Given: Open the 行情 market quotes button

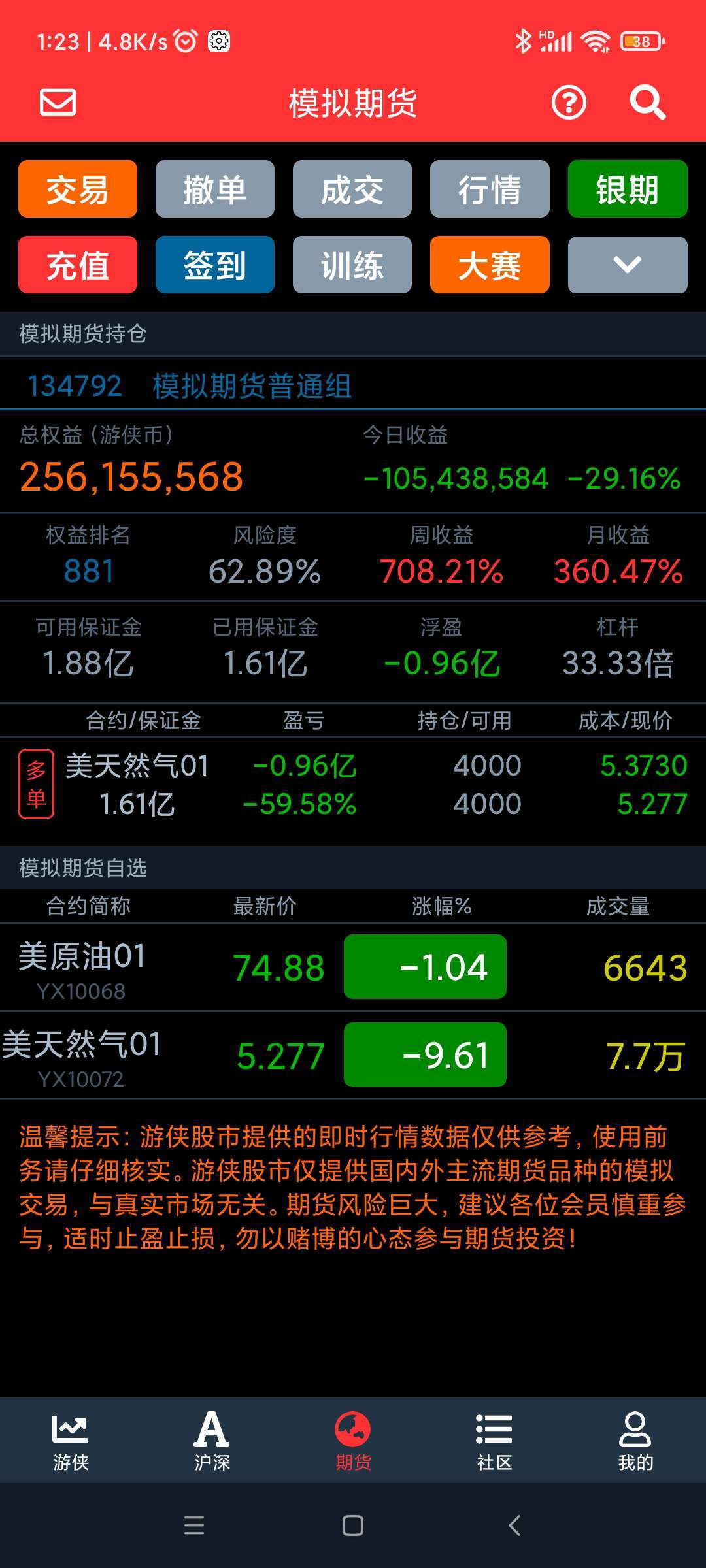Looking at the screenshot, I should [490, 189].
